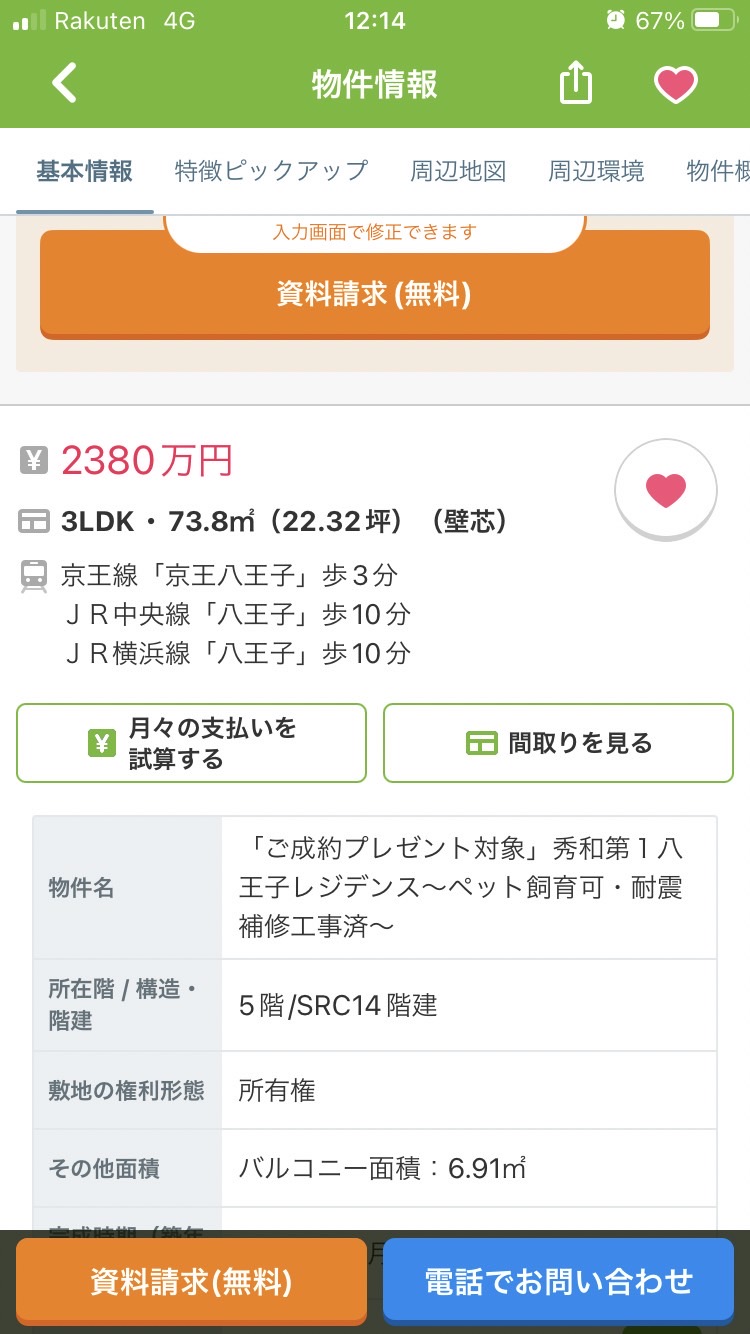Image resolution: width=750 pixels, height=1334 pixels.
Task: Open the partially visible 物件概要 tab
Action: point(718,171)
